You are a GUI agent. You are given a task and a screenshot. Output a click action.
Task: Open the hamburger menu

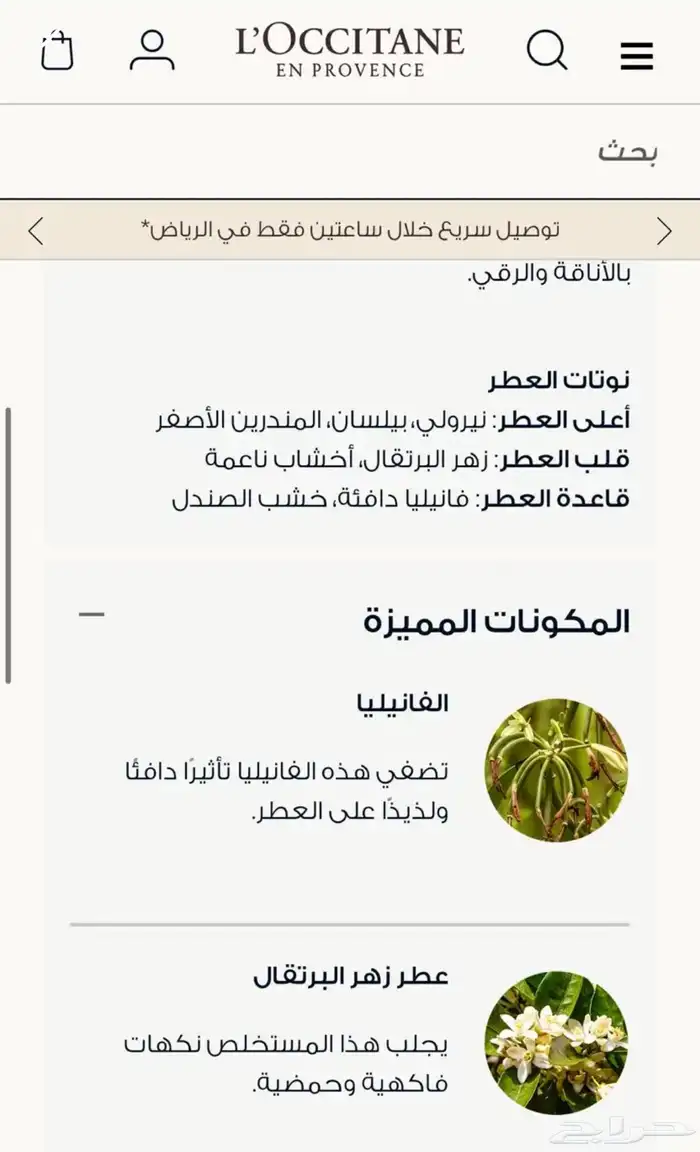coord(637,55)
